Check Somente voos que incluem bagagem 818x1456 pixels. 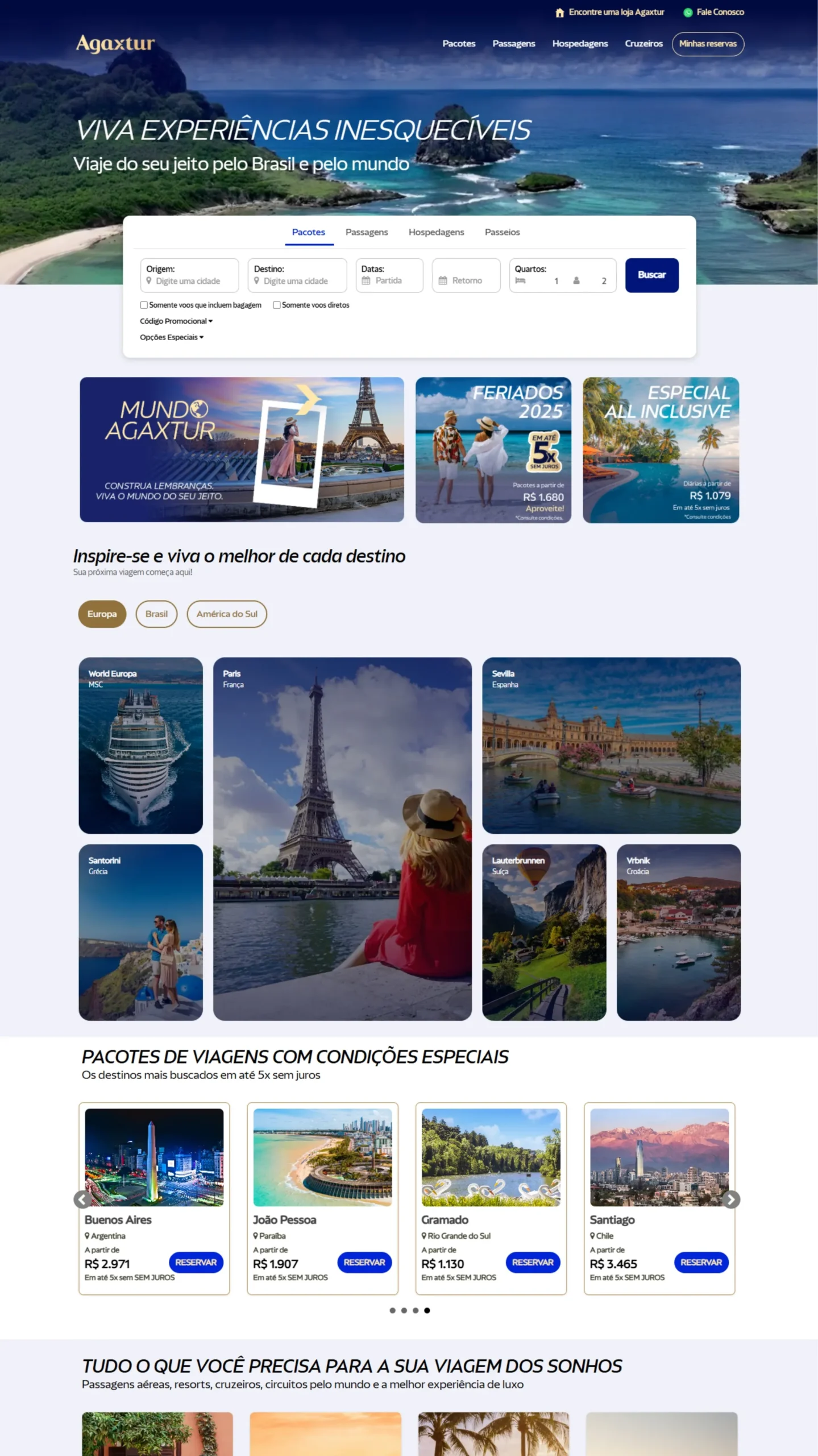[144, 305]
